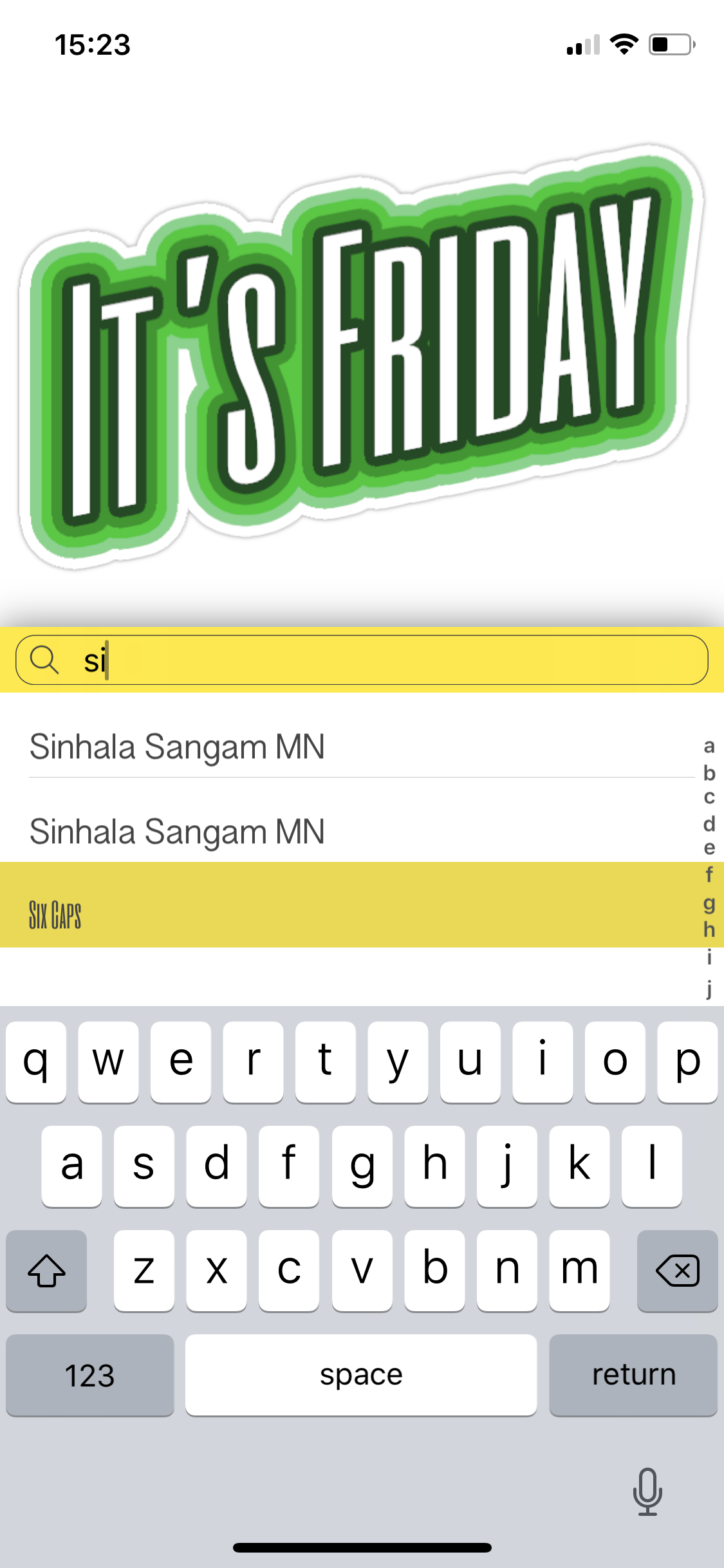Tap the font search field containing "si"

[386, 660]
